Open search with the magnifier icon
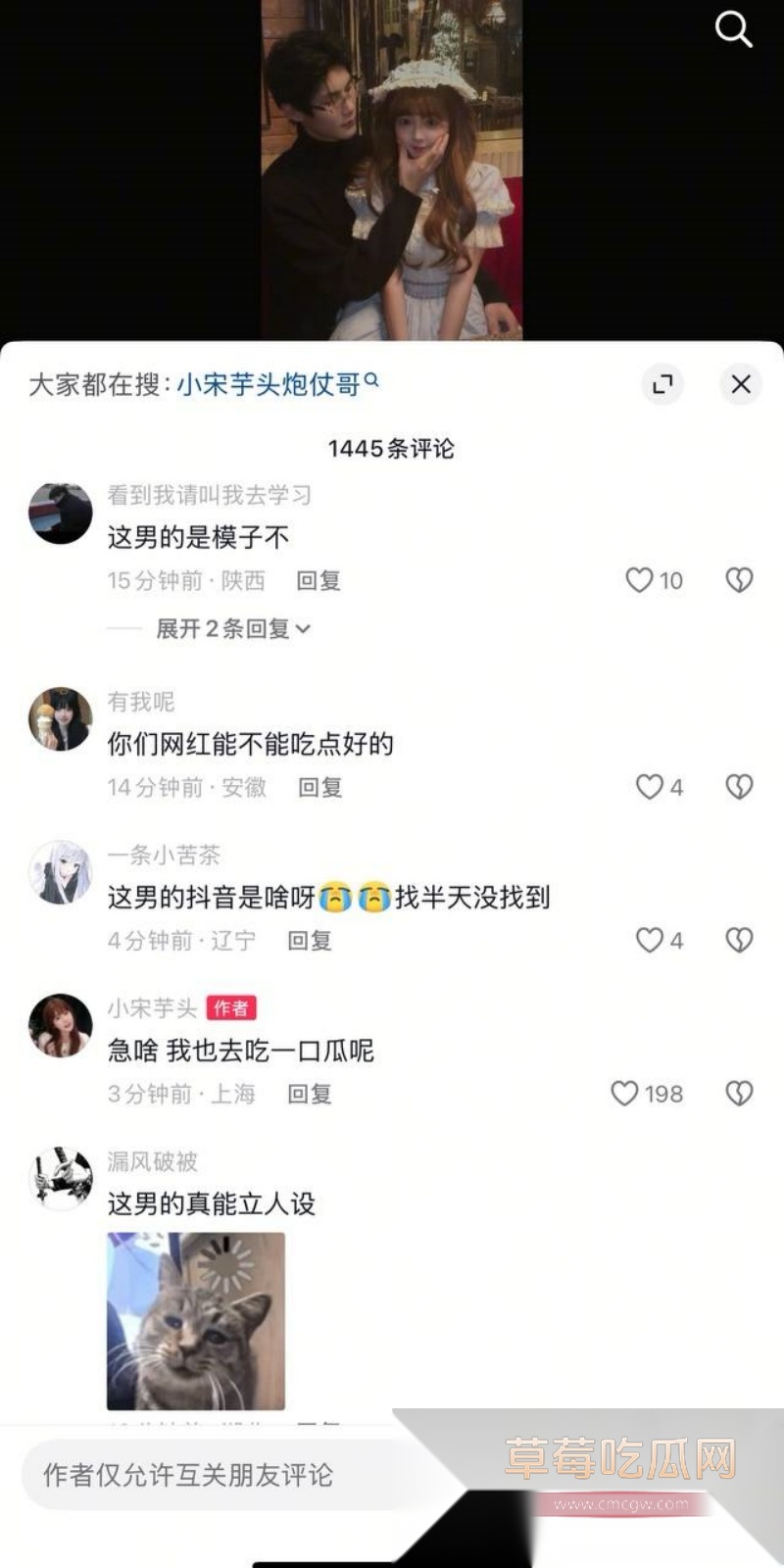The width and height of the screenshot is (784, 1568). pyautogui.click(x=733, y=29)
